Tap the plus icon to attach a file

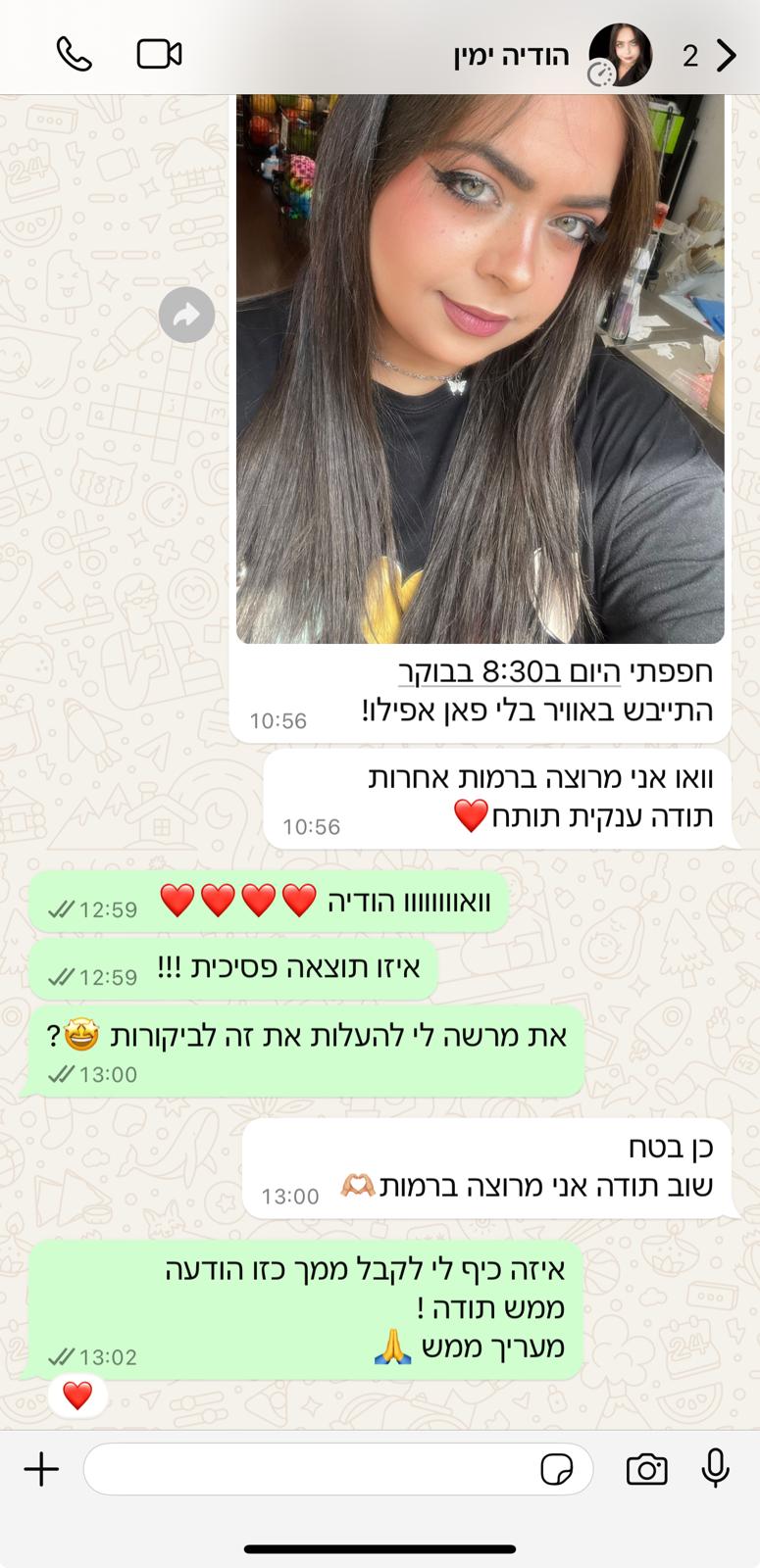pyautogui.click(x=41, y=1469)
